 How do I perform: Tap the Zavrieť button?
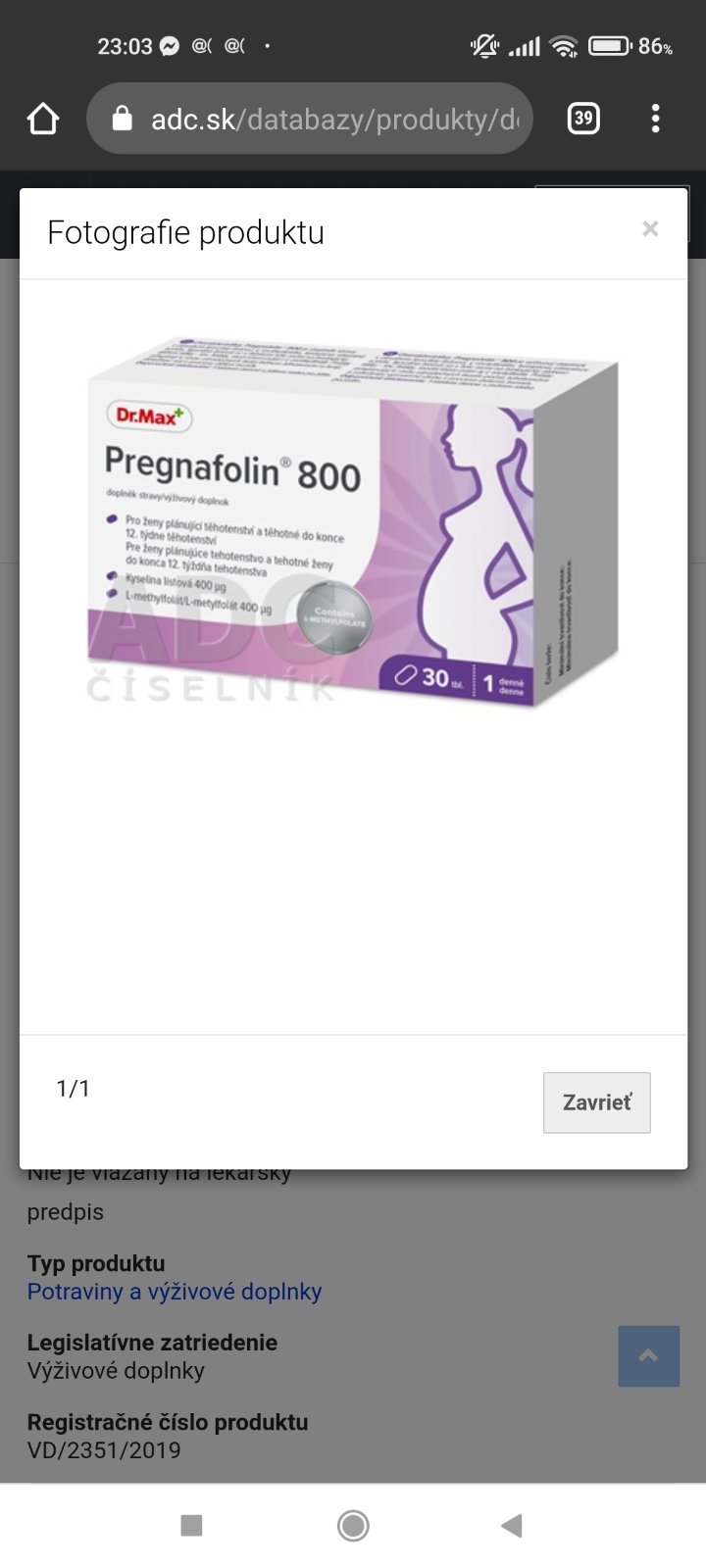point(596,1102)
